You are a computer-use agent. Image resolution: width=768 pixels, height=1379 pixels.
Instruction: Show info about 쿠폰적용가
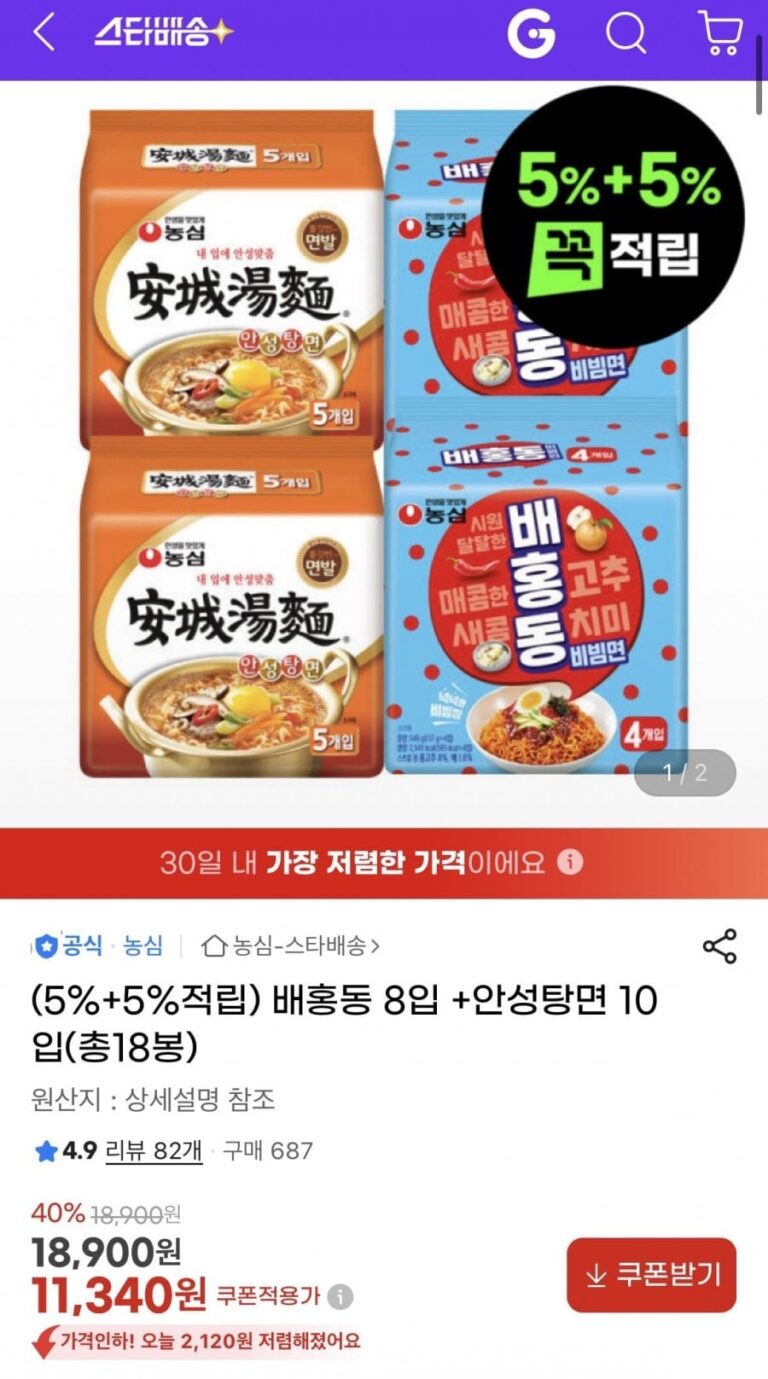(x=341, y=1297)
